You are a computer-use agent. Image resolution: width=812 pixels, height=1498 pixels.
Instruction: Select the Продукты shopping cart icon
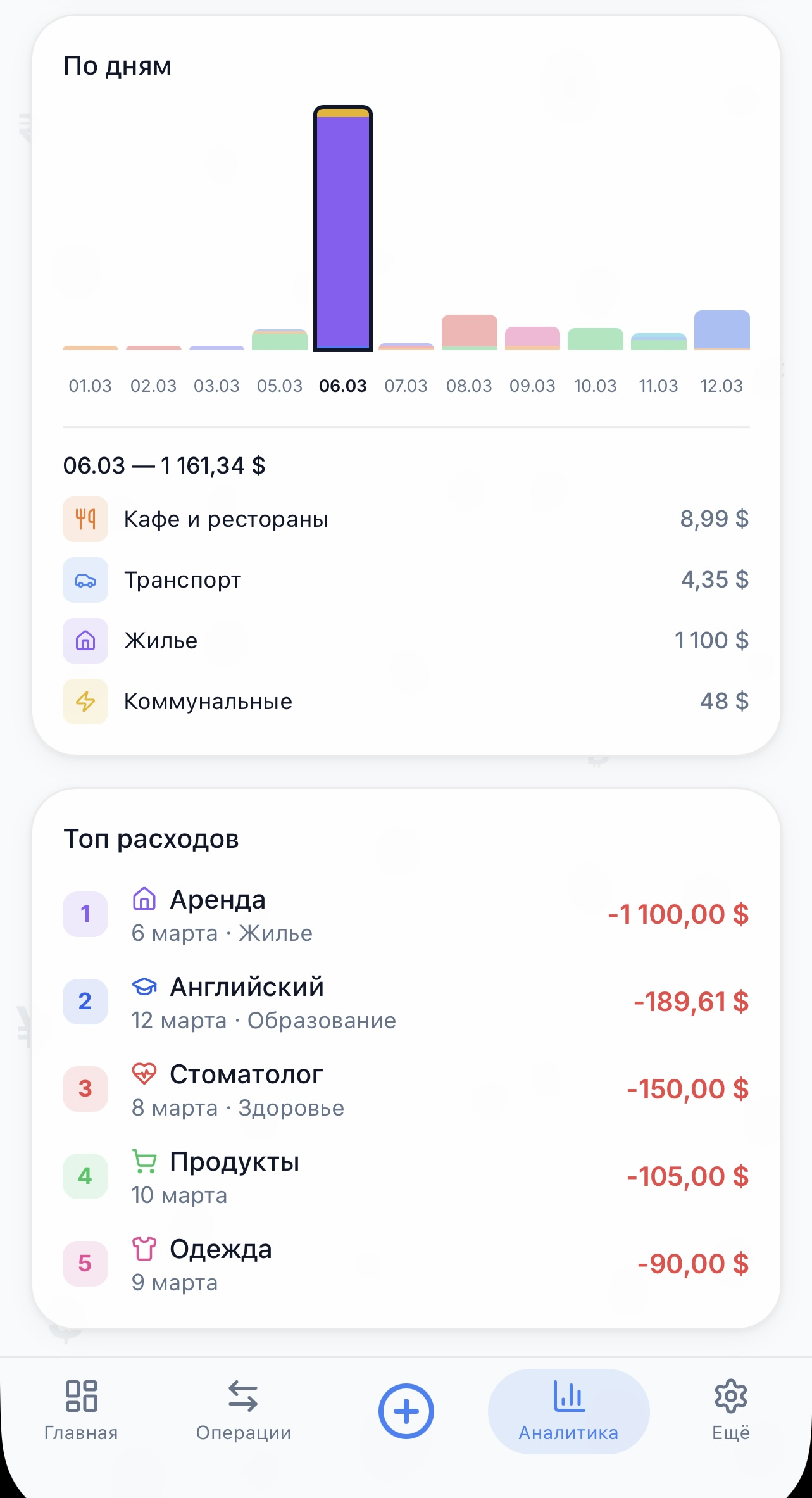point(146,1161)
